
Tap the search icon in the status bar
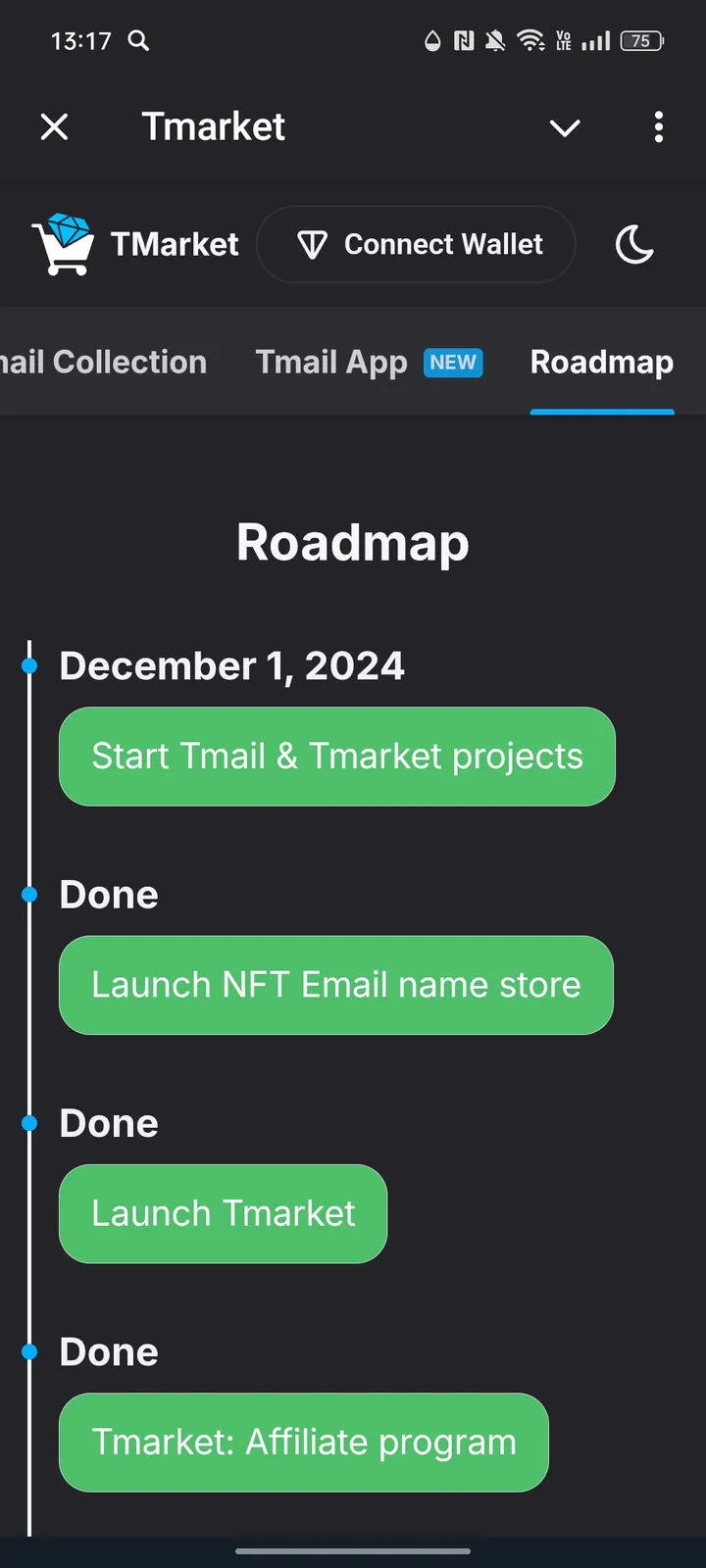137,41
